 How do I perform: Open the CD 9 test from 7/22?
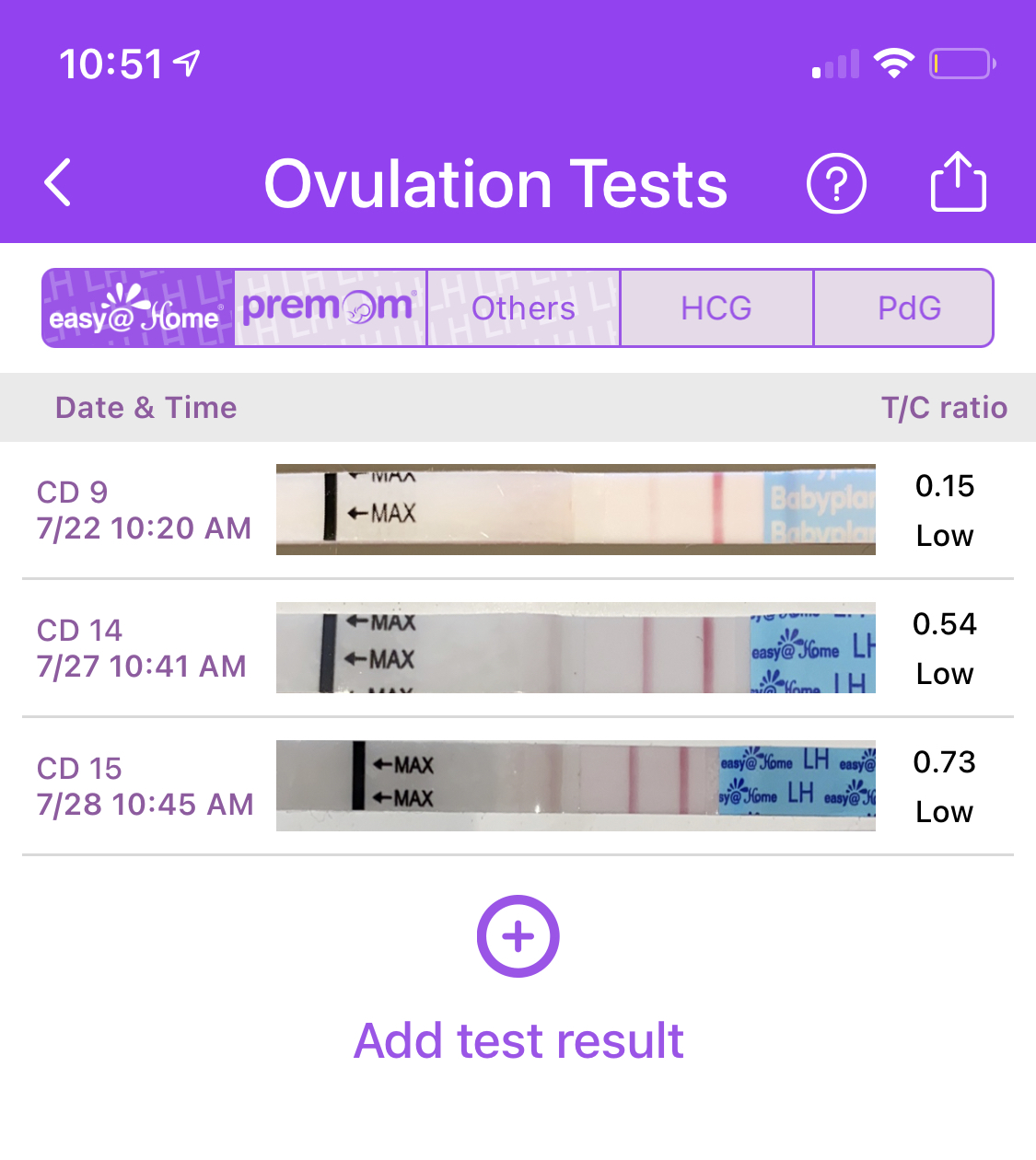(x=516, y=510)
